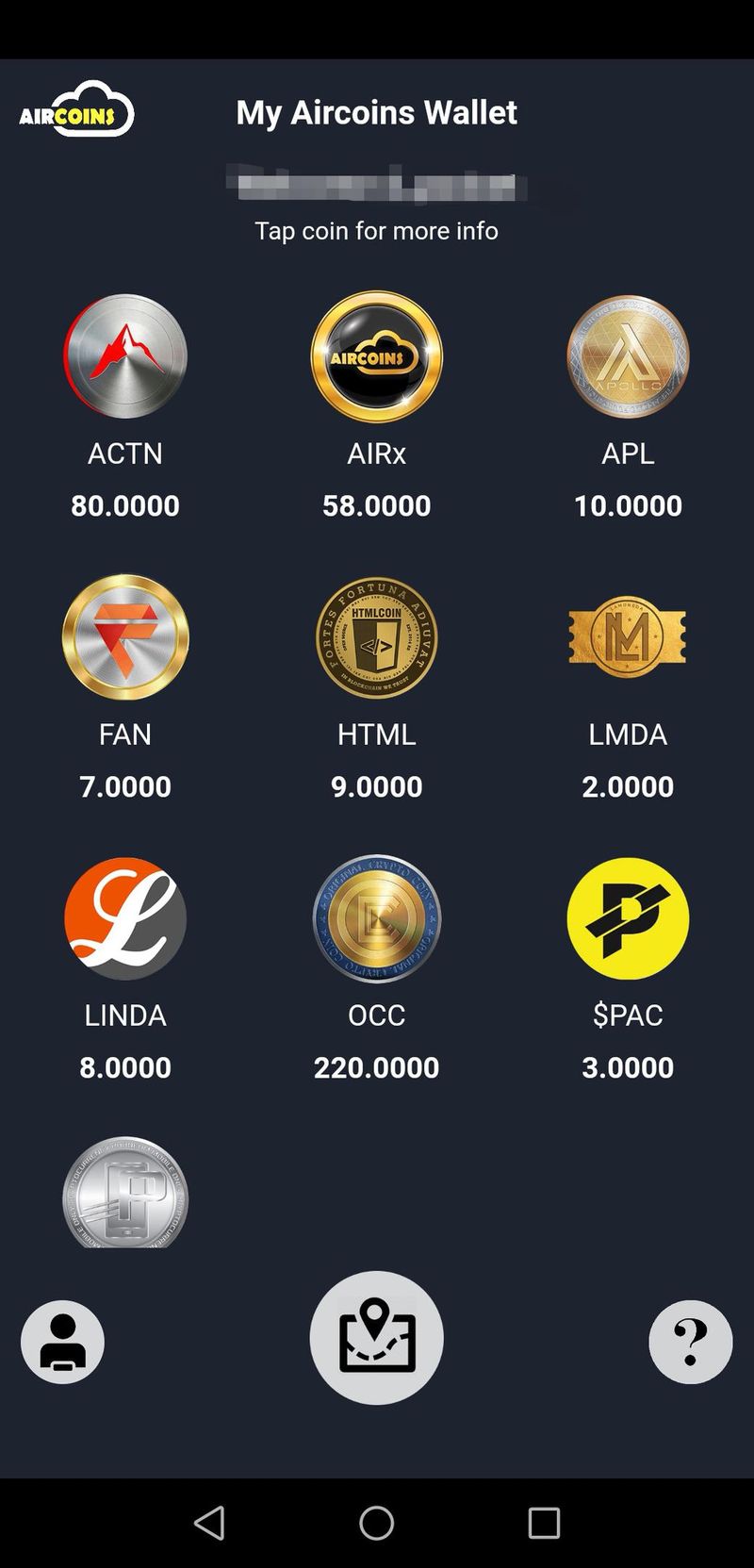This screenshot has width=754, height=1568.
Task: Open the help question mark
Action: click(x=690, y=1342)
